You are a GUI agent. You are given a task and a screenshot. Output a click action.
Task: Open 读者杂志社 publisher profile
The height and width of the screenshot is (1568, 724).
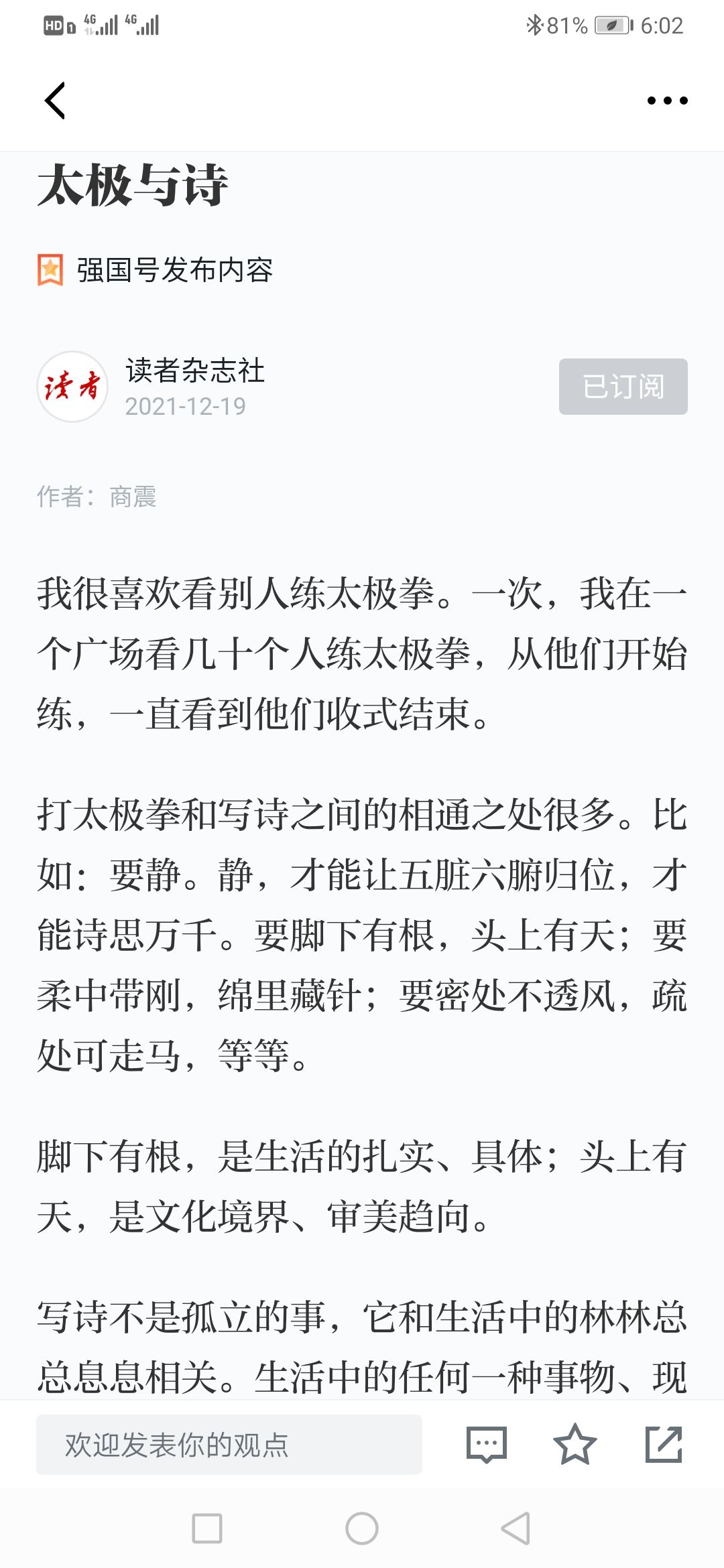coord(195,371)
